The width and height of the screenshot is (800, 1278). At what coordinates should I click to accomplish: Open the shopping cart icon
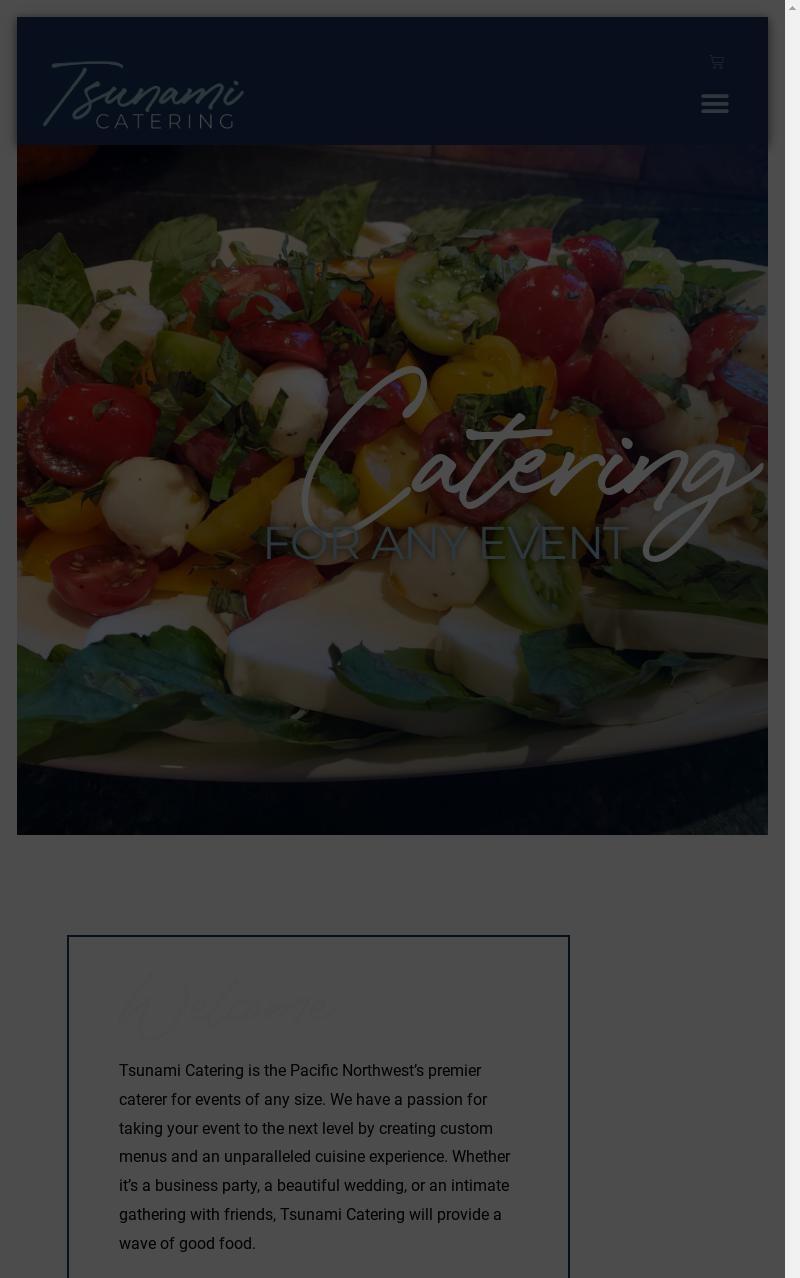click(716, 62)
